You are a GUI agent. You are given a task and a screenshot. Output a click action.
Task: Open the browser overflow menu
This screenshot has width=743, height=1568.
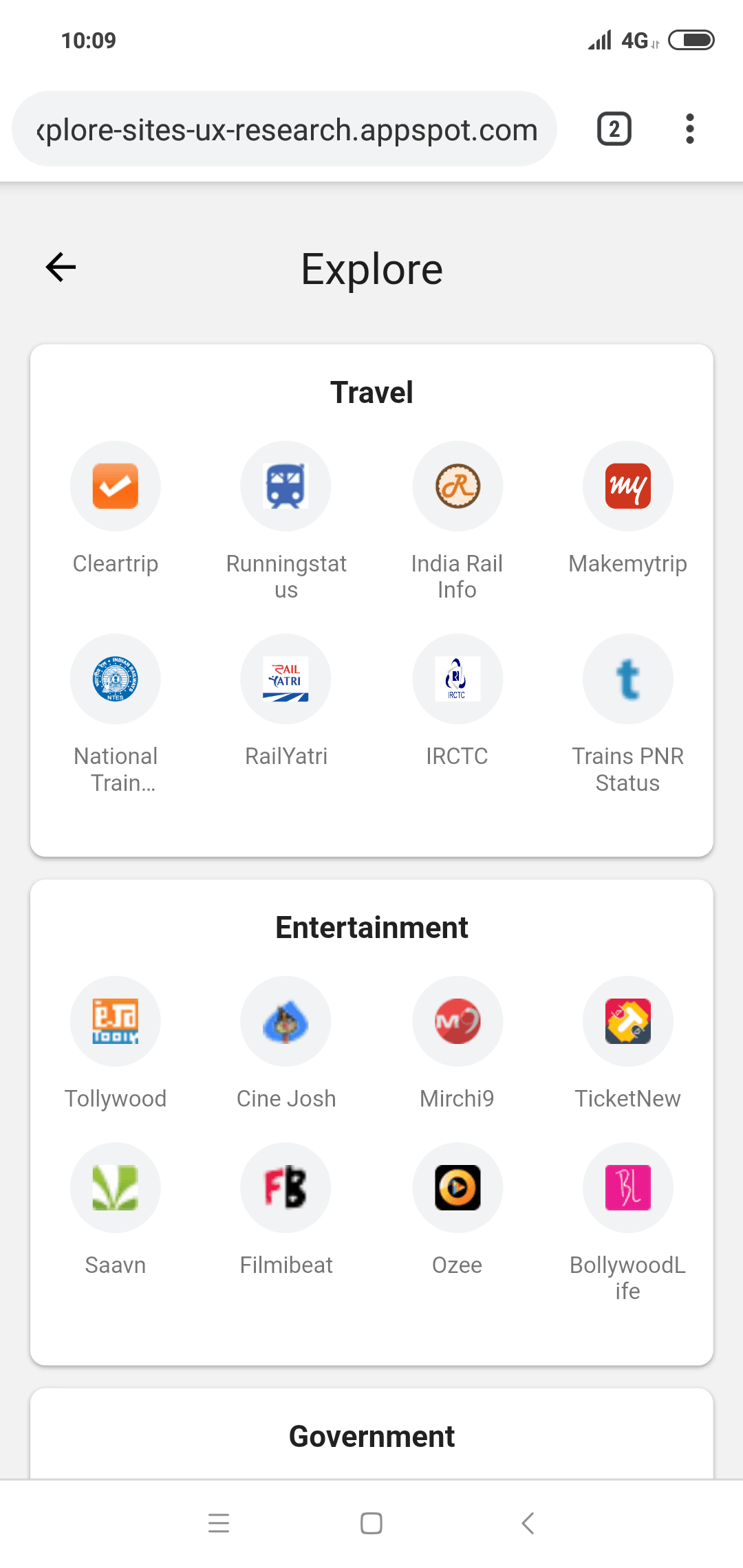pyautogui.click(x=689, y=129)
